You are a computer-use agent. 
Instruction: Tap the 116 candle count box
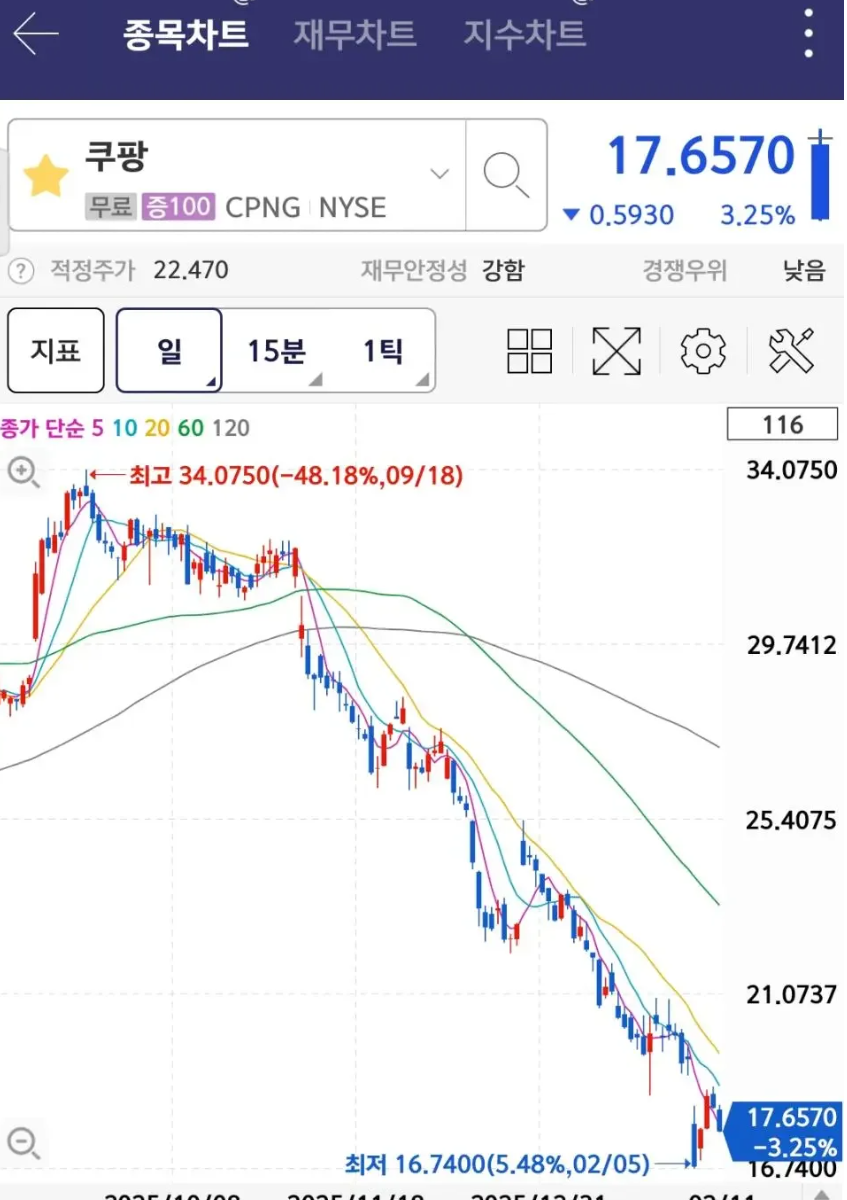tap(782, 425)
